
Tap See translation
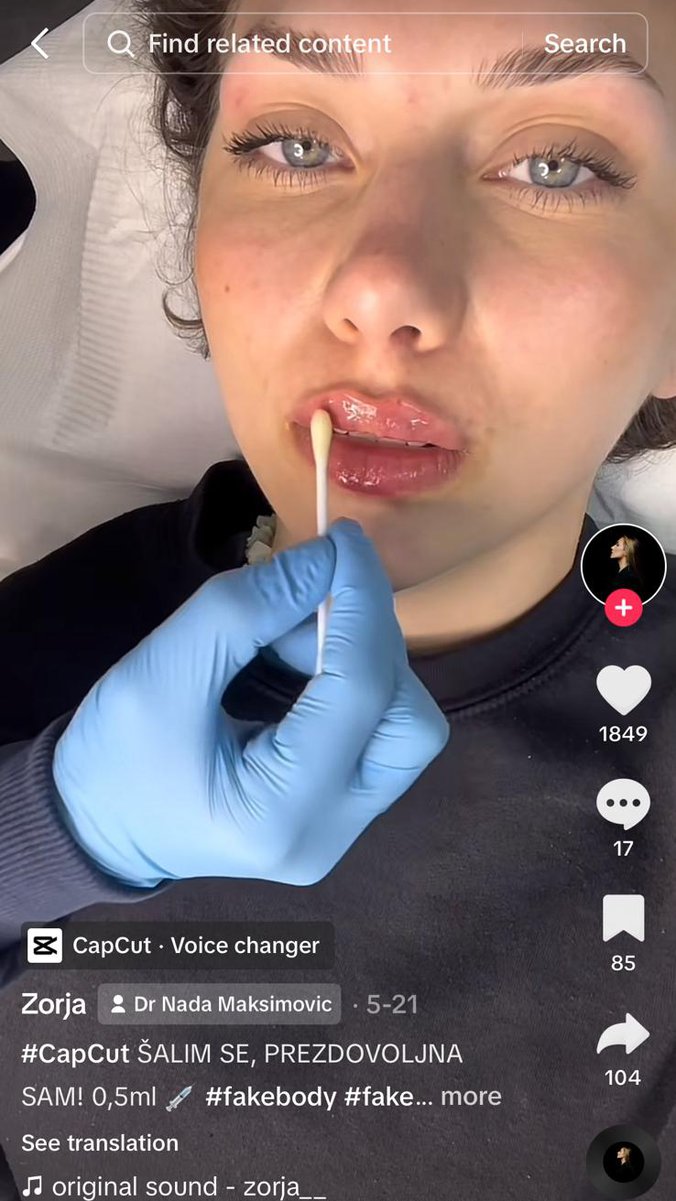(x=100, y=1143)
